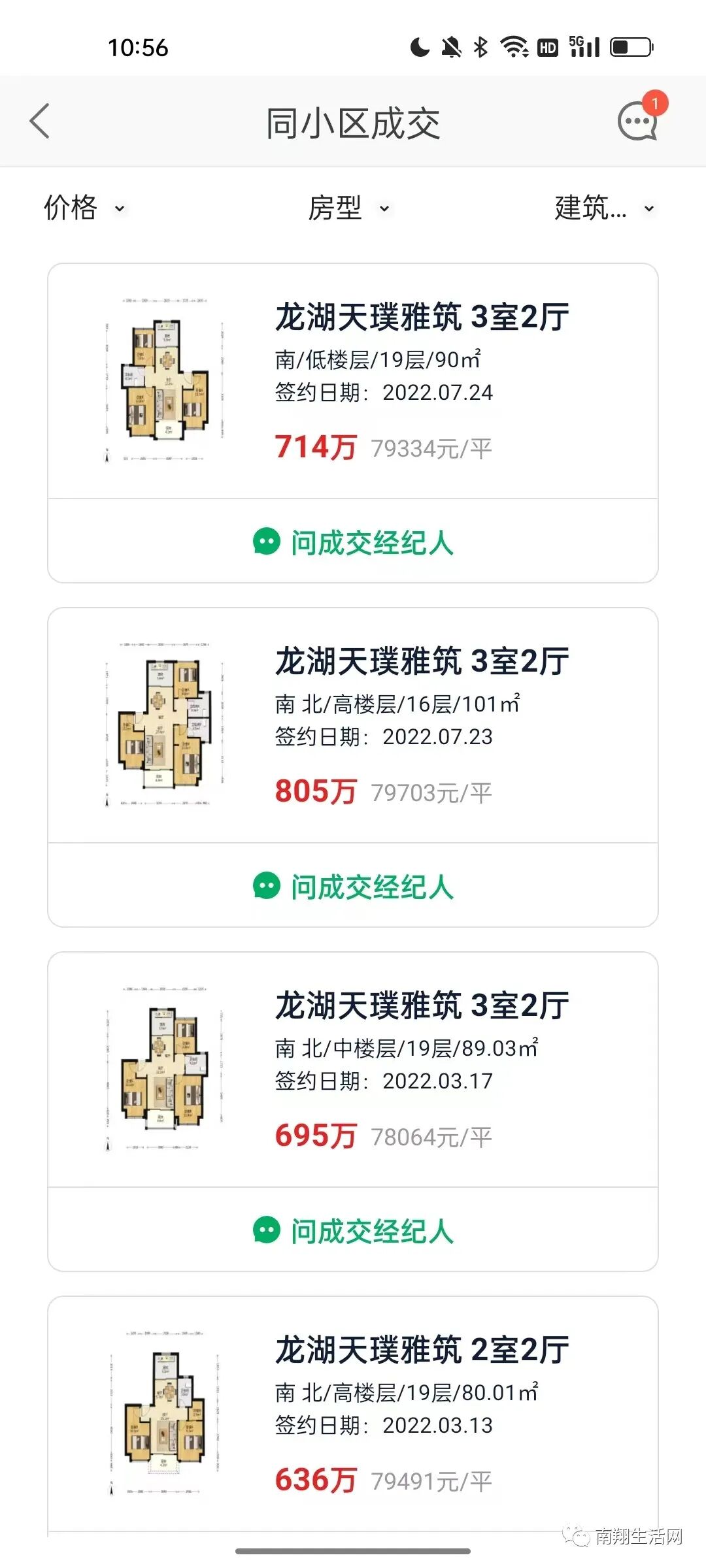Image resolution: width=706 pixels, height=1568 pixels.
Task: Expand the 房型 filter dropdown
Action: [x=348, y=208]
